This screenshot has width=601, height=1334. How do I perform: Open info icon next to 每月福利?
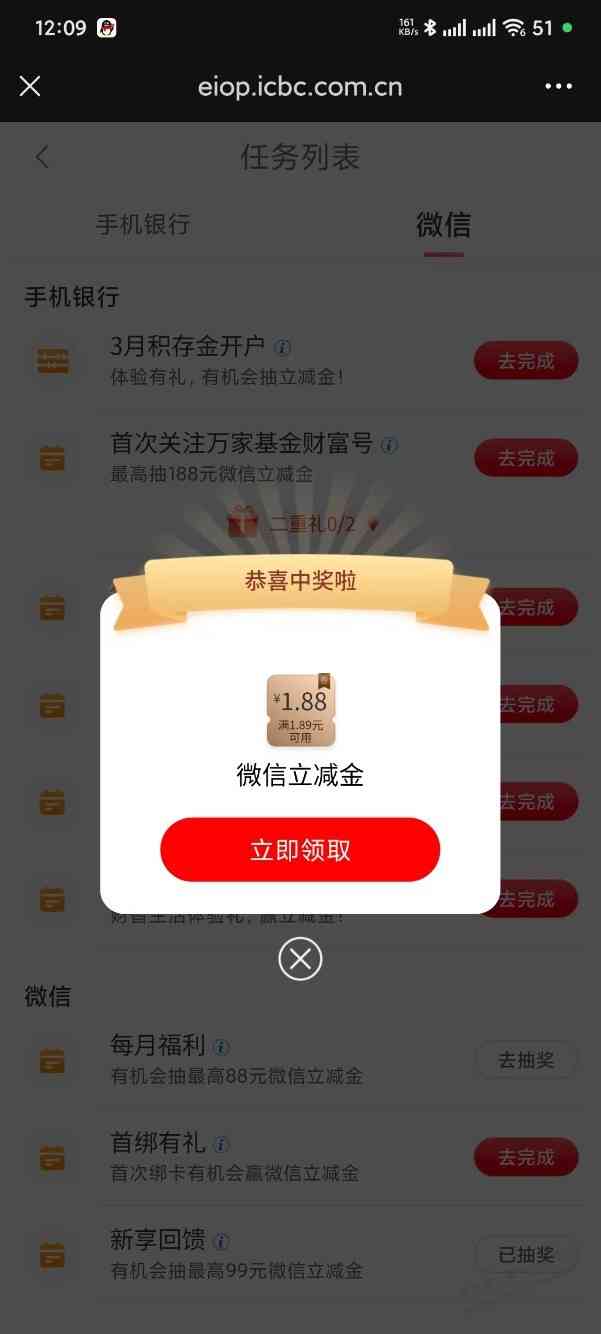point(221,1047)
